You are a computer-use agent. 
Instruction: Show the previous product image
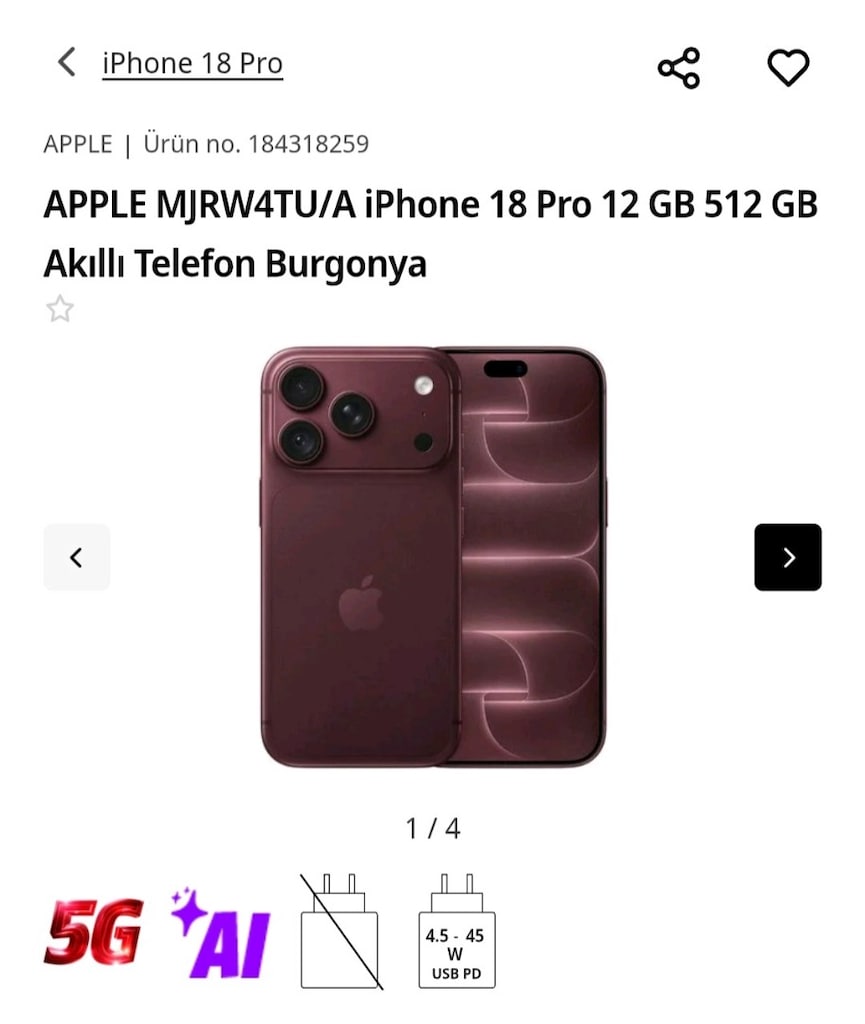77,557
